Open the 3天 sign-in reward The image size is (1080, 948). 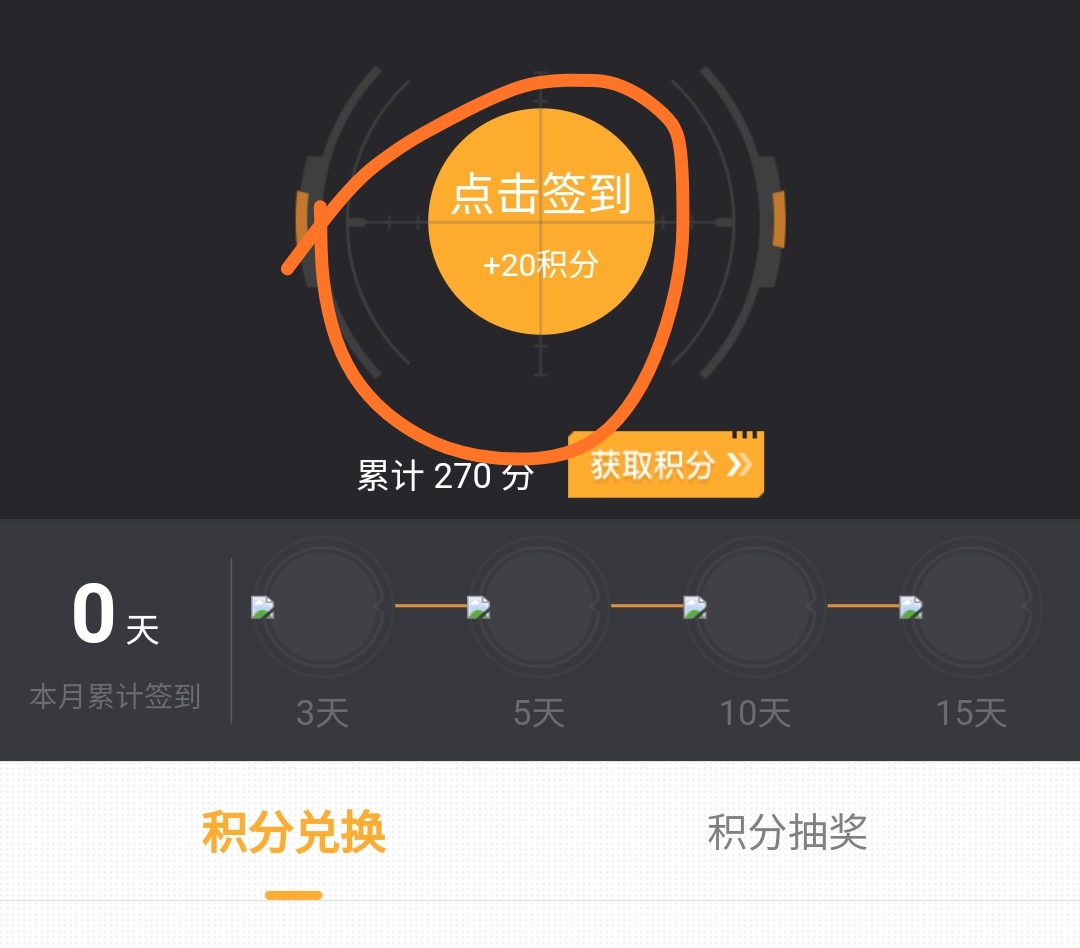[322, 607]
